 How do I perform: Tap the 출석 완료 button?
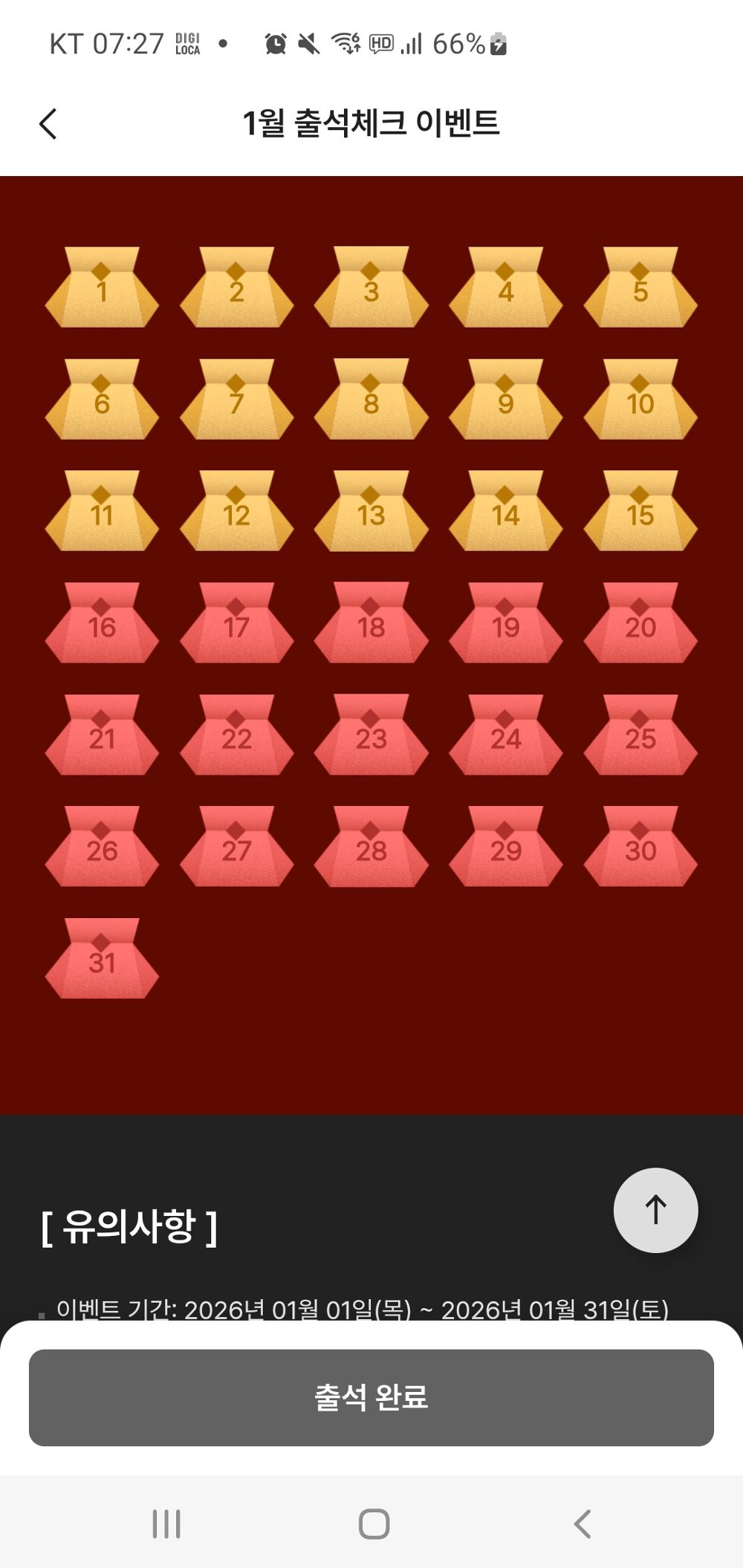pos(371,1397)
